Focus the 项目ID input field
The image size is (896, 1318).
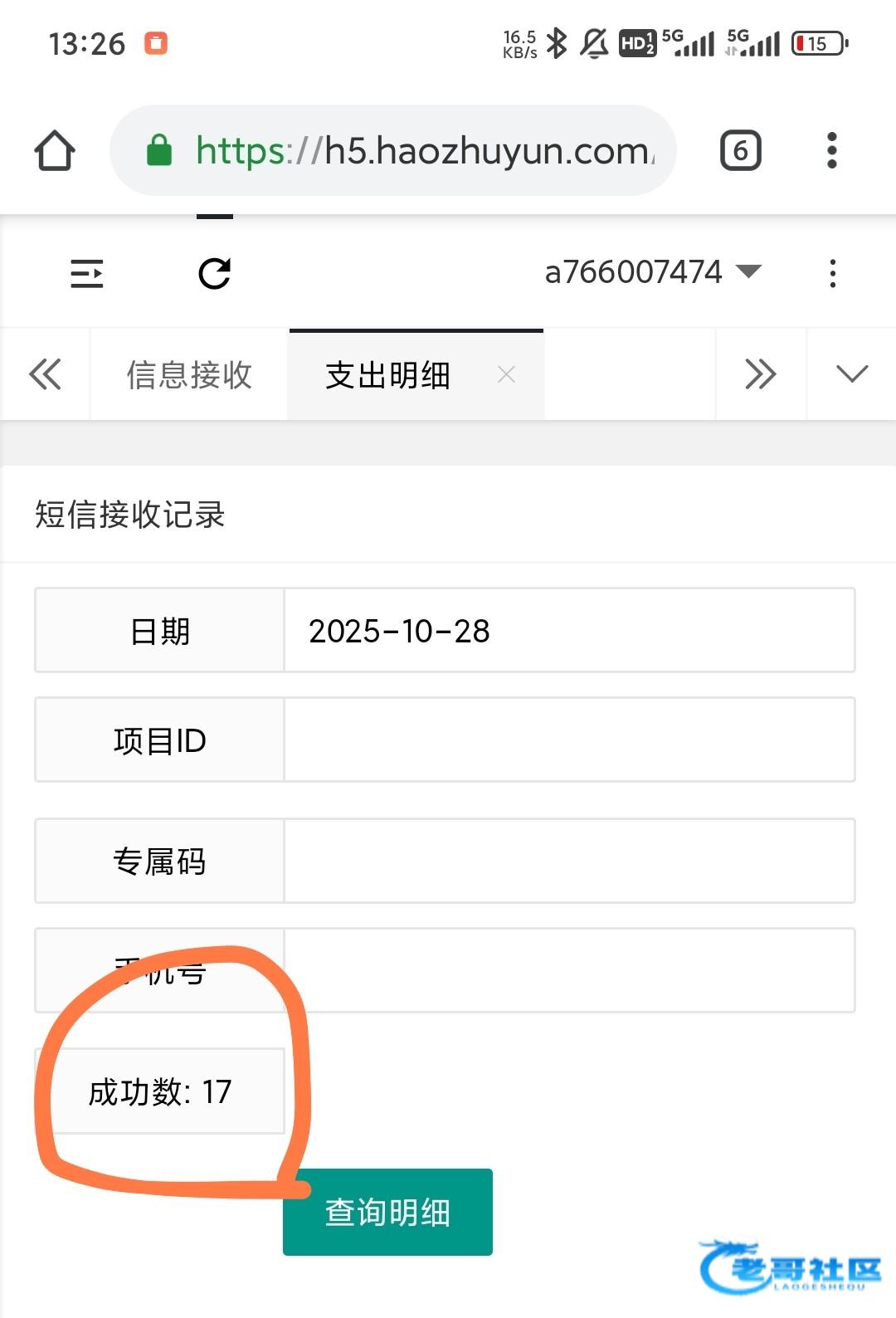tap(568, 740)
